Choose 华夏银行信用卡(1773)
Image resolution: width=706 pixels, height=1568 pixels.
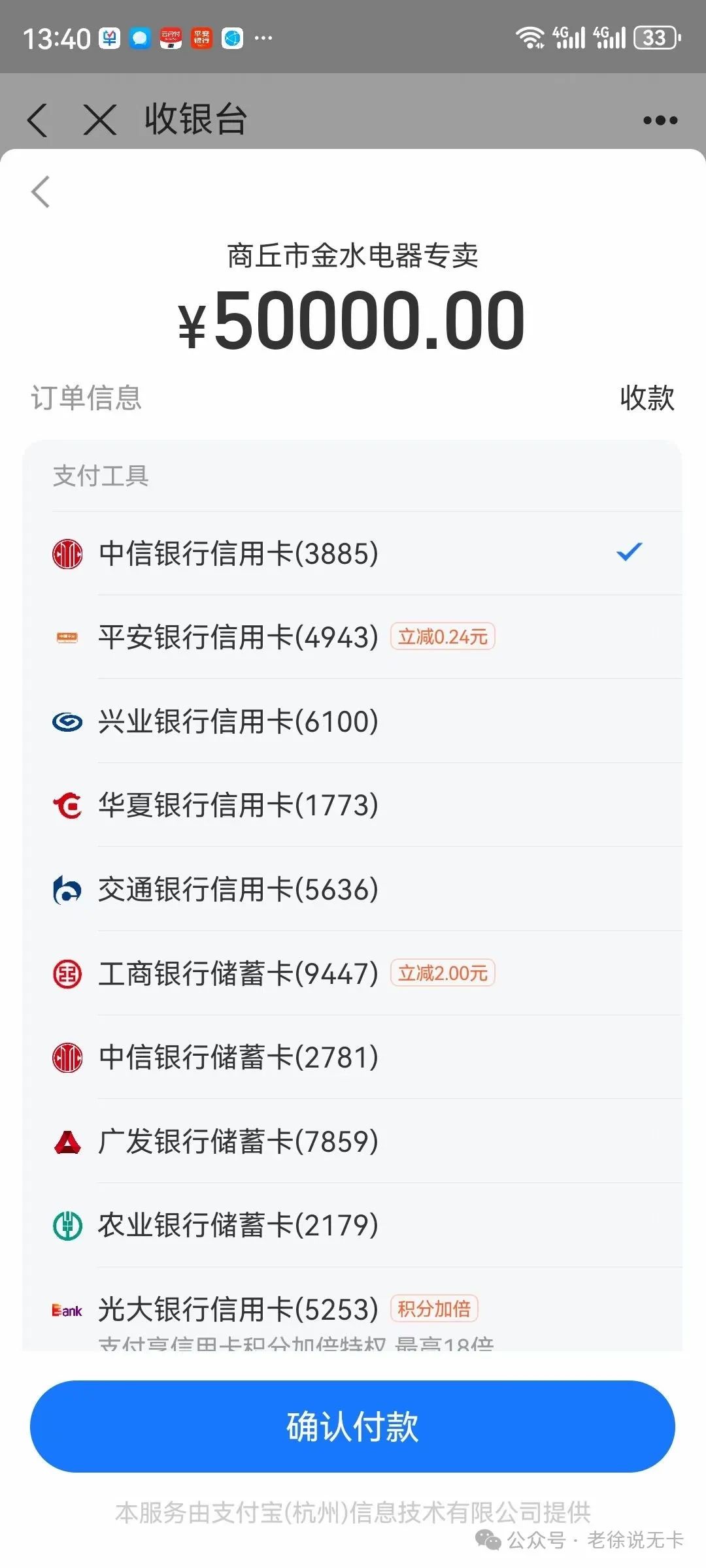click(352, 805)
